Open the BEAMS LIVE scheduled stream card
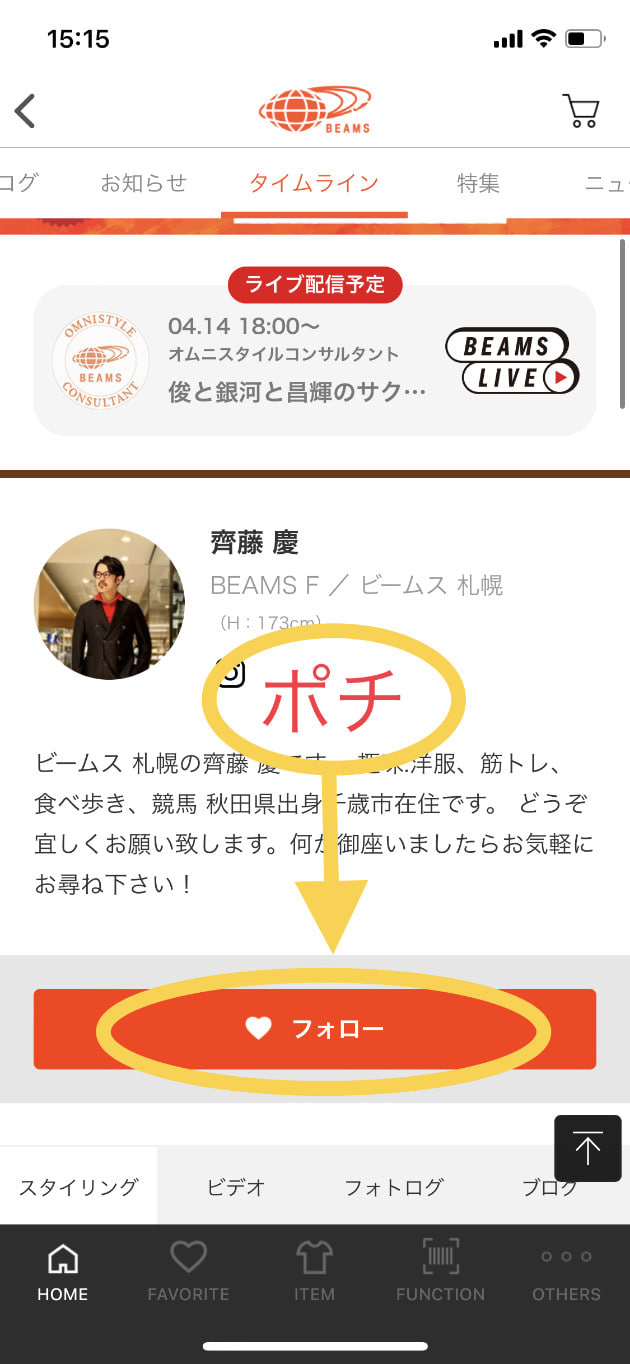The height and width of the screenshot is (1364, 630). [314, 361]
